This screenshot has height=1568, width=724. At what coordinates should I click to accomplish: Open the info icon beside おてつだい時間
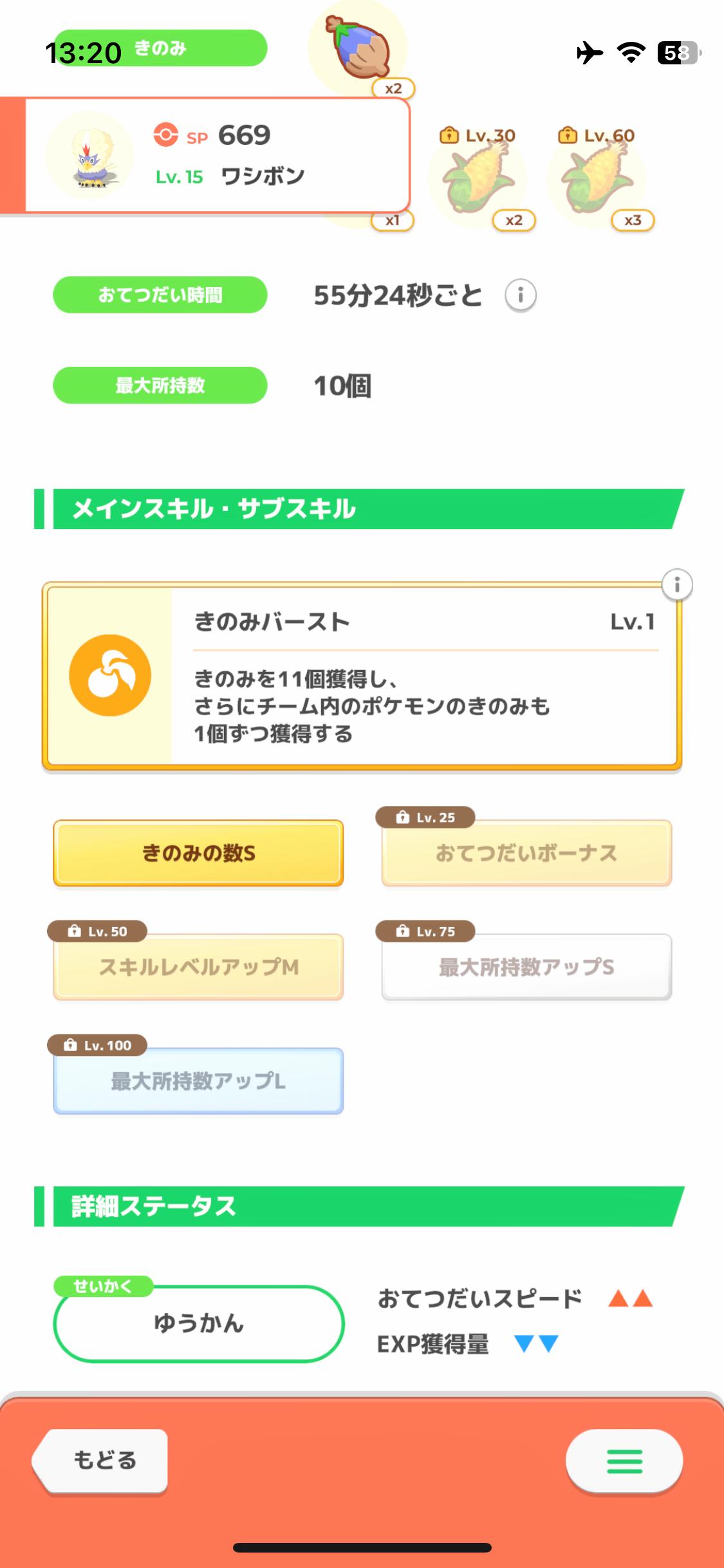[x=521, y=295]
